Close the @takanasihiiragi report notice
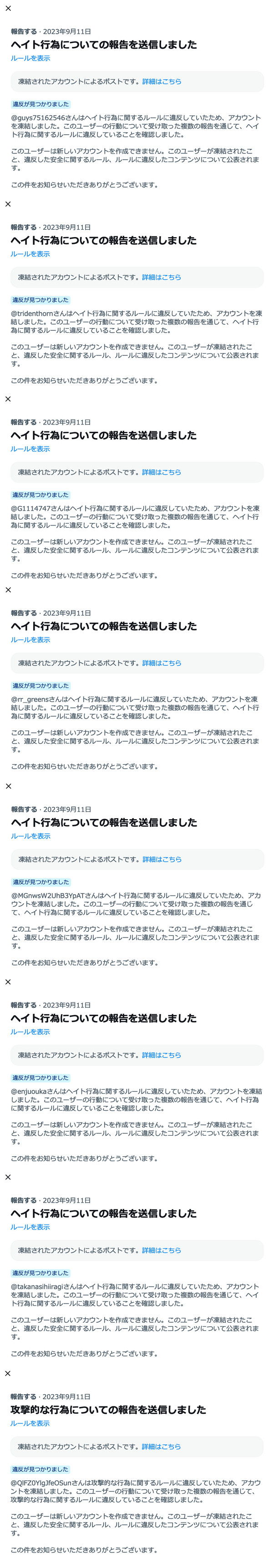 click(x=8, y=1177)
